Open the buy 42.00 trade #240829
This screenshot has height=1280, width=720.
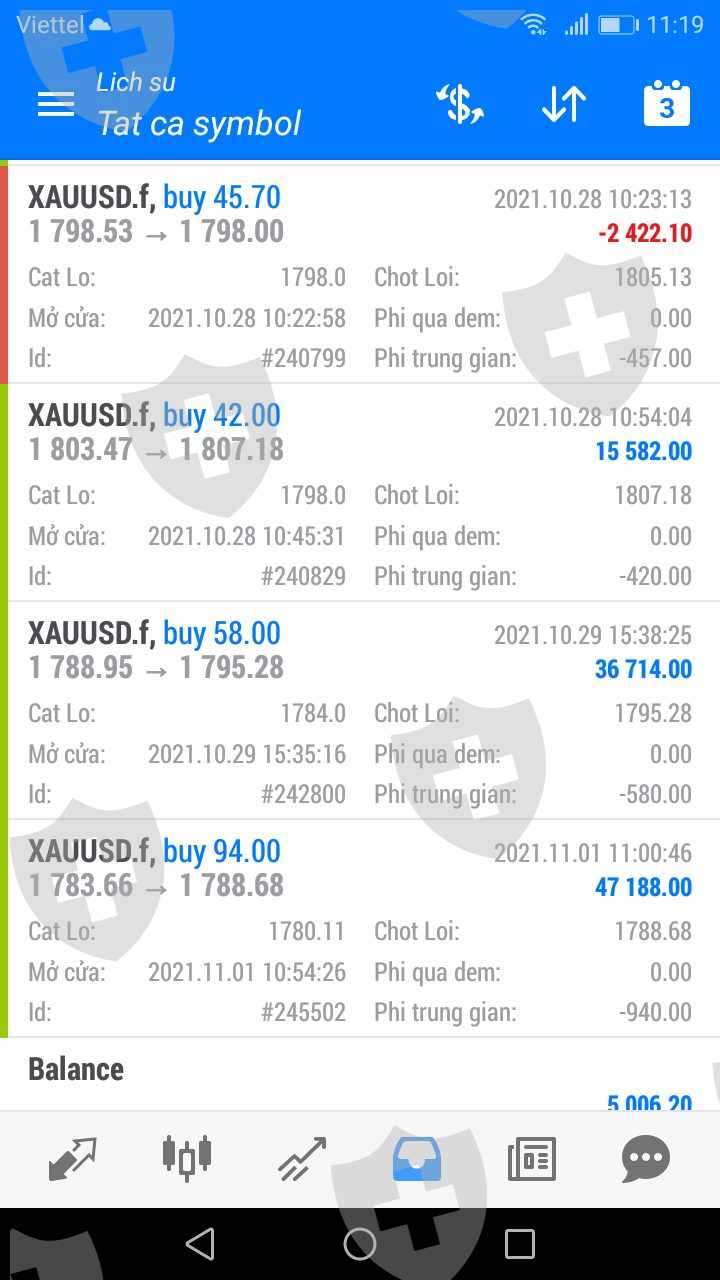tap(360, 493)
